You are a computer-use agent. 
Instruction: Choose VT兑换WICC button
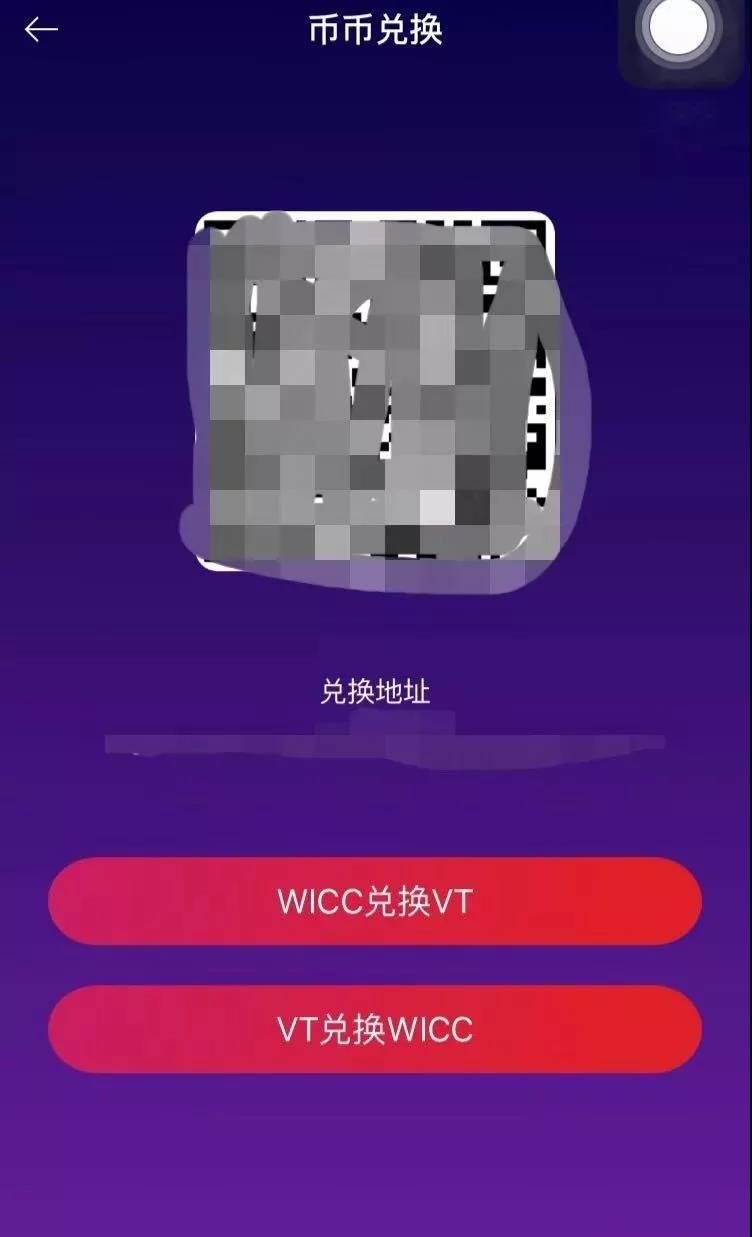tap(375, 1029)
